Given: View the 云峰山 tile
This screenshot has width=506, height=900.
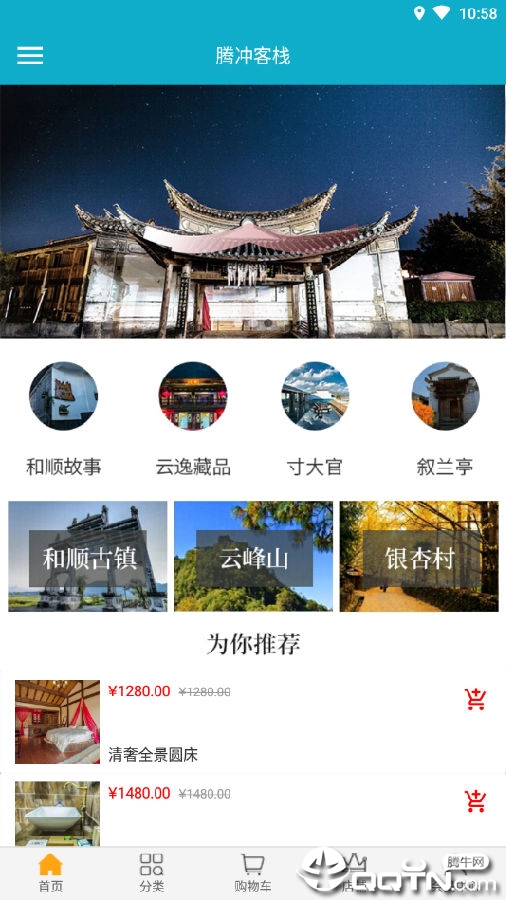Looking at the screenshot, I should [x=254, y=556].
